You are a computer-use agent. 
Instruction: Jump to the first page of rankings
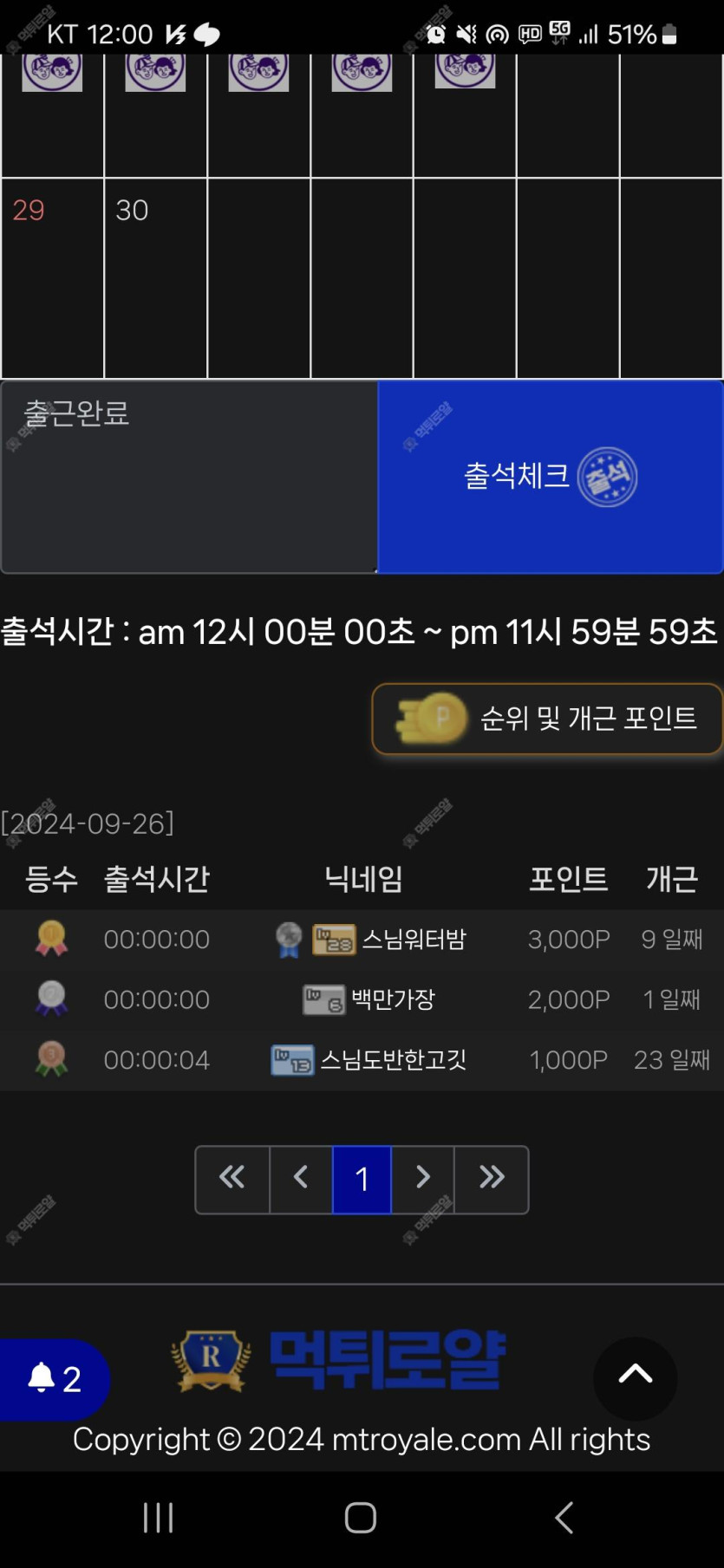232,1178
